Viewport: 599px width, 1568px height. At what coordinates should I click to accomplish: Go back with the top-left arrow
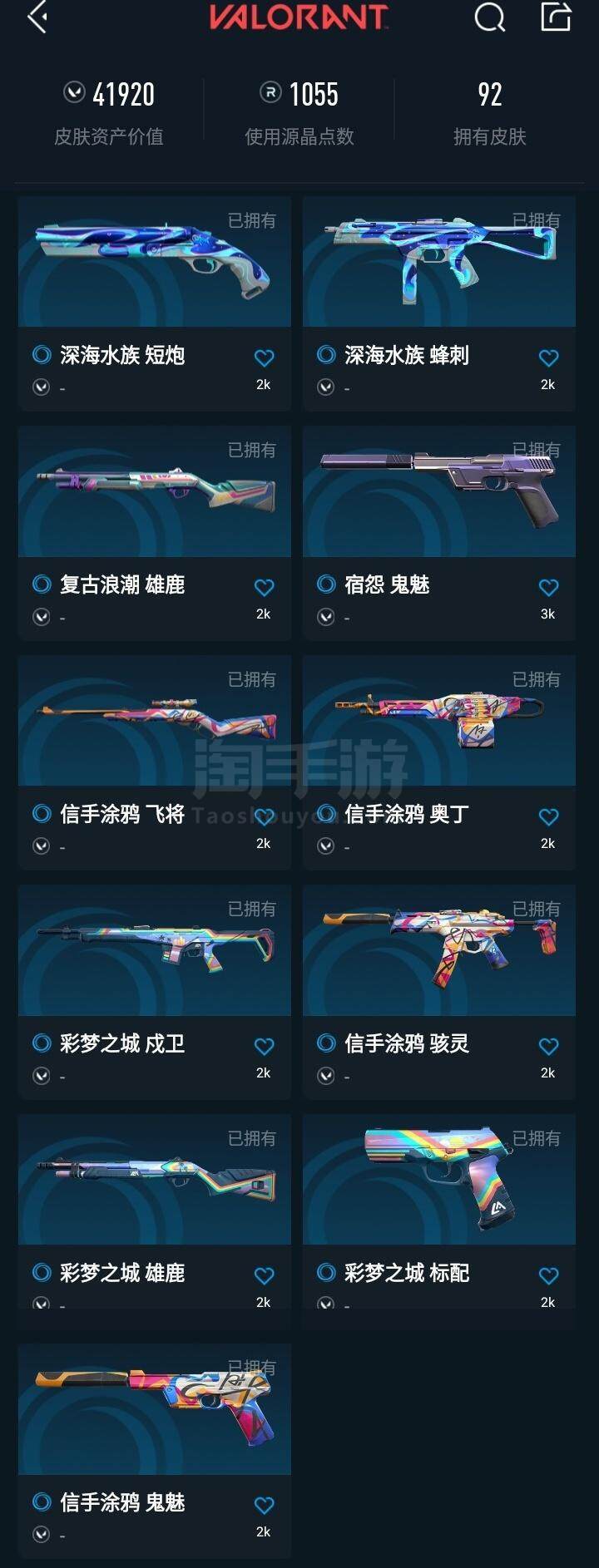[x=37, y=17]
